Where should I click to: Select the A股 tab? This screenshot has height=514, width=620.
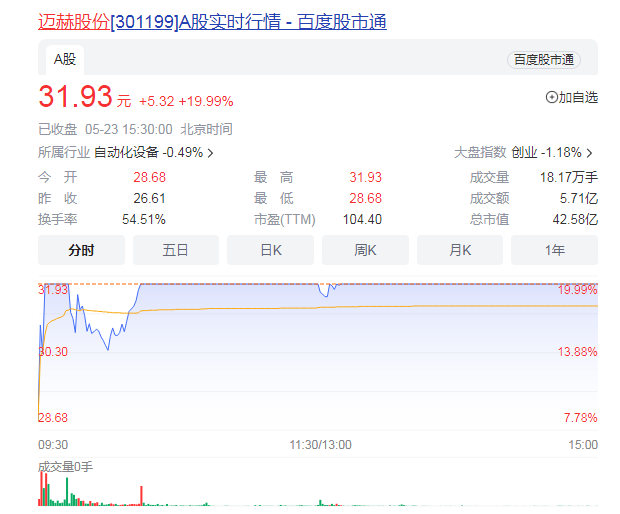(65, 60)
